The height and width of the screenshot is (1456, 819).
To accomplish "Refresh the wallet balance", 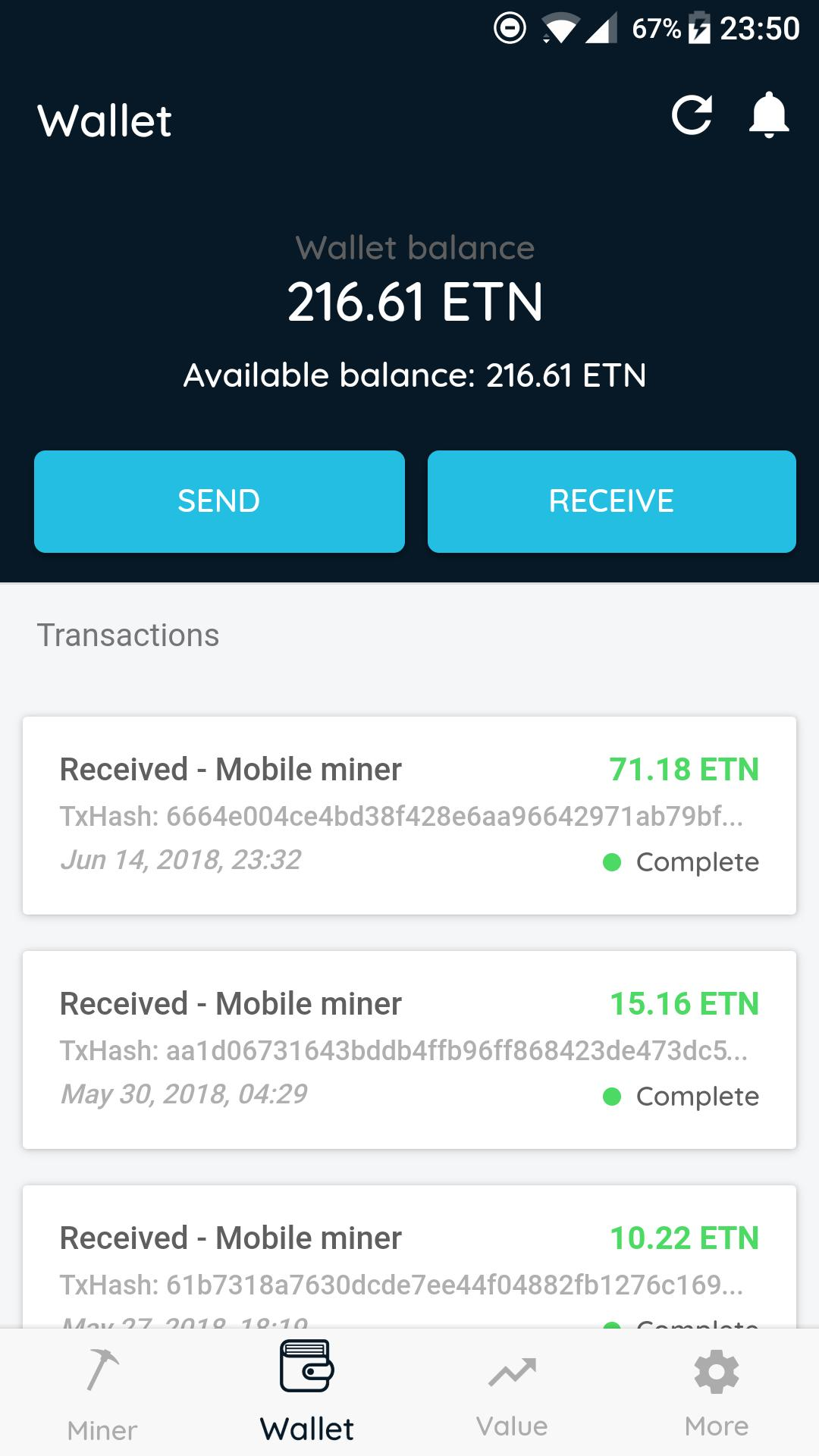I will tap(692, 116).
